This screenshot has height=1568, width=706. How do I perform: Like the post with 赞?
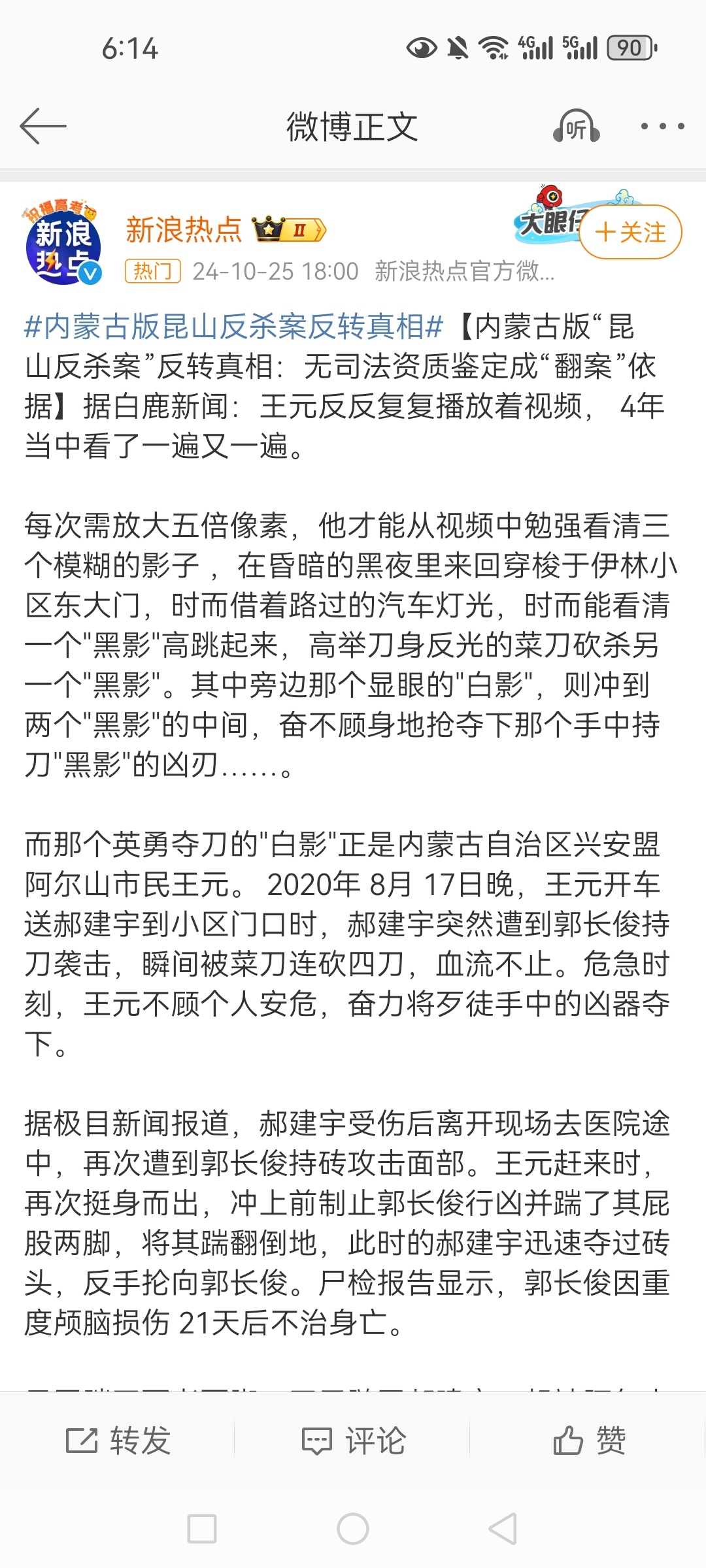pos(589,1441)
